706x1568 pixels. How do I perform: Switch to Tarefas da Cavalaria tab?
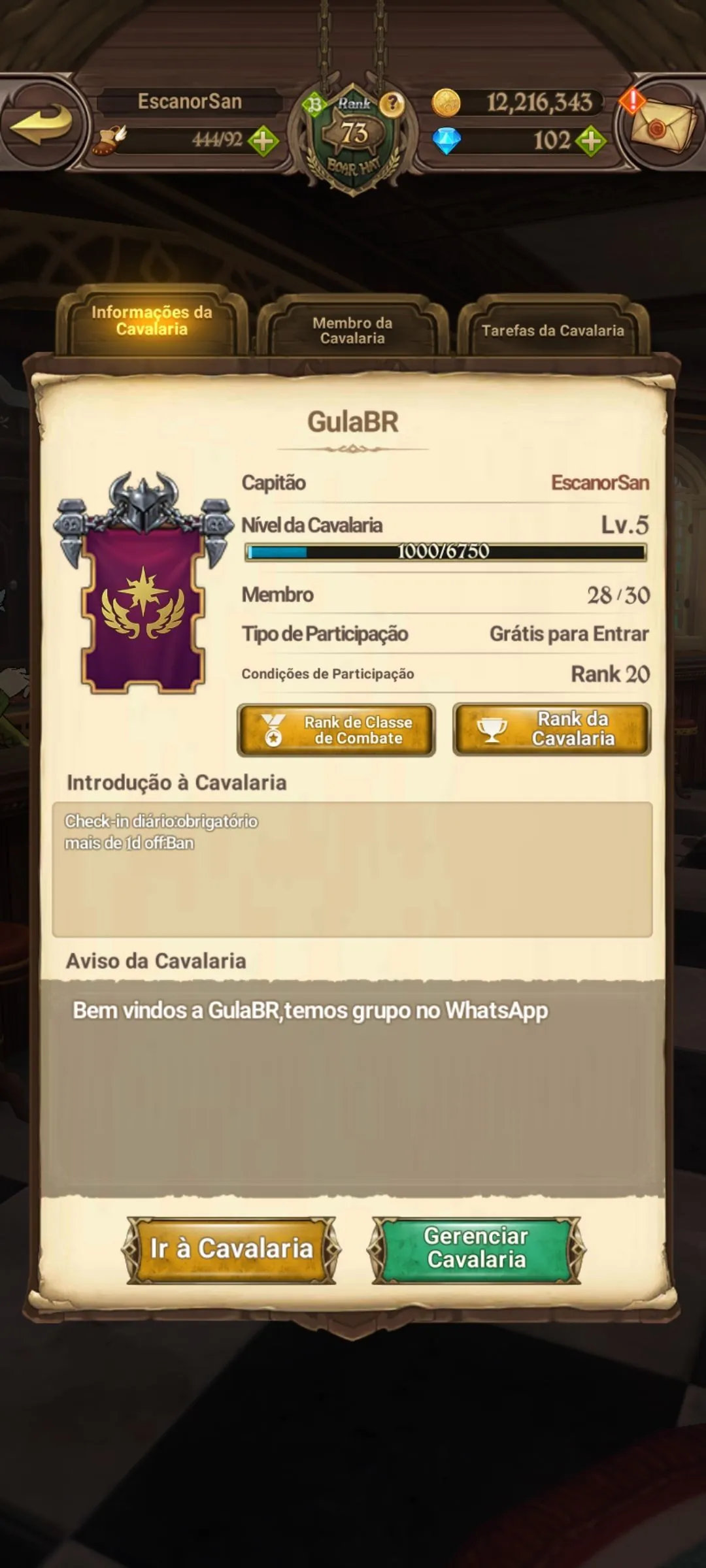point(553,330)
